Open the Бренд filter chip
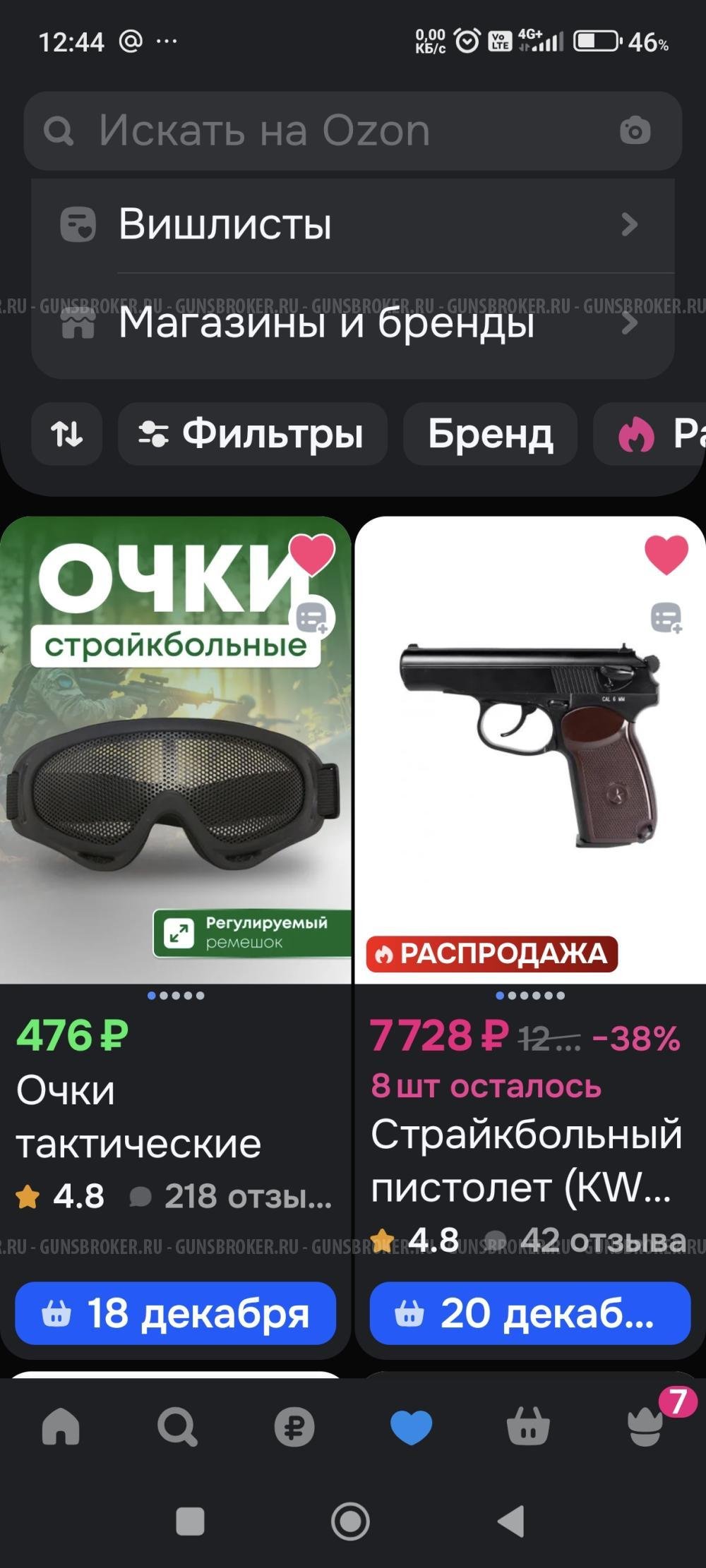Image resolution: width=706 pixels, height=1568 pixels. tap(490, 435)
